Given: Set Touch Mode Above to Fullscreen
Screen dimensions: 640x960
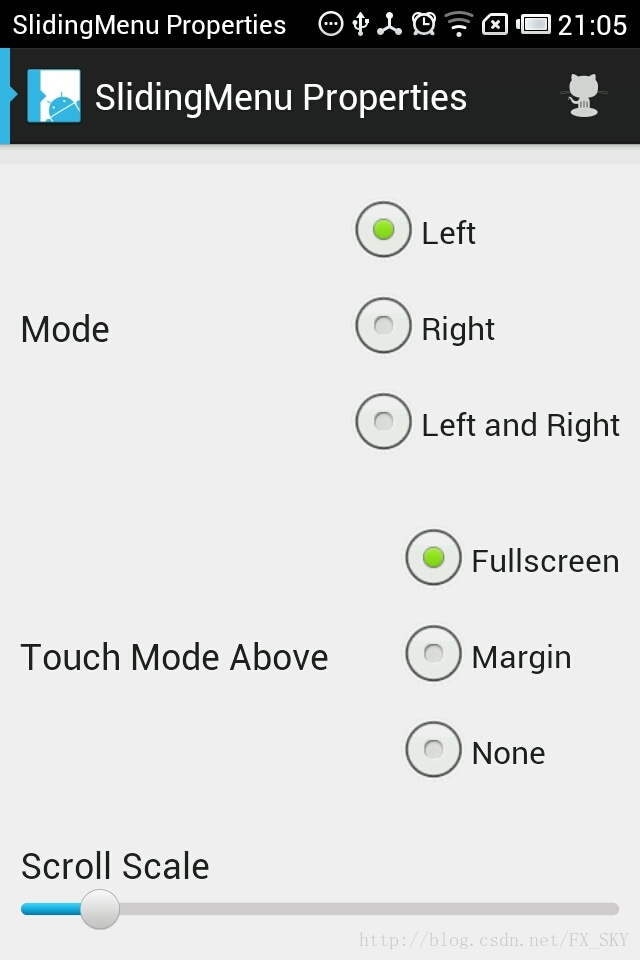Looking at the screenshot, I should 434,558.
